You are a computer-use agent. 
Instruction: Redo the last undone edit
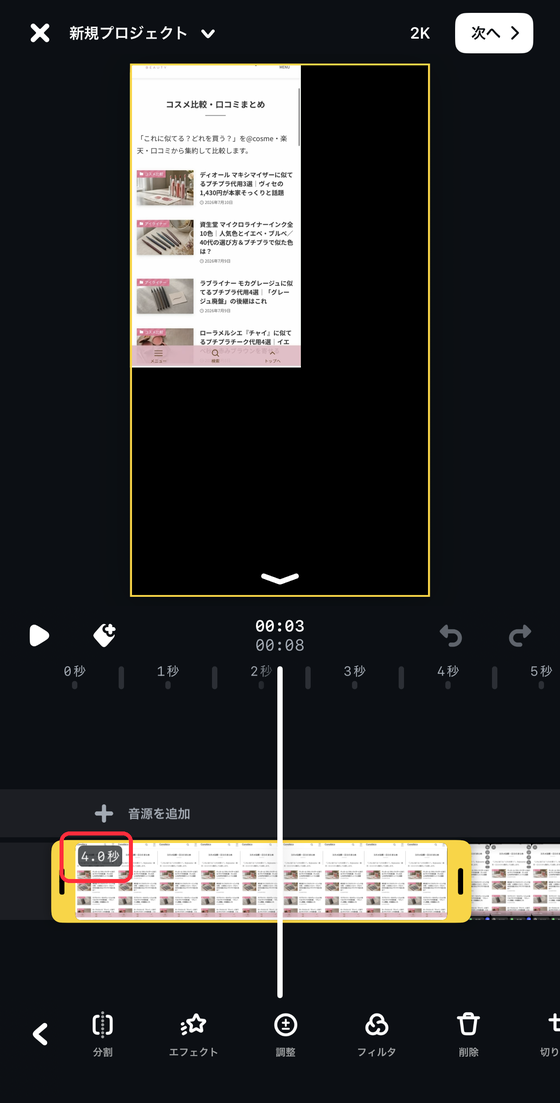click(520, 635)
